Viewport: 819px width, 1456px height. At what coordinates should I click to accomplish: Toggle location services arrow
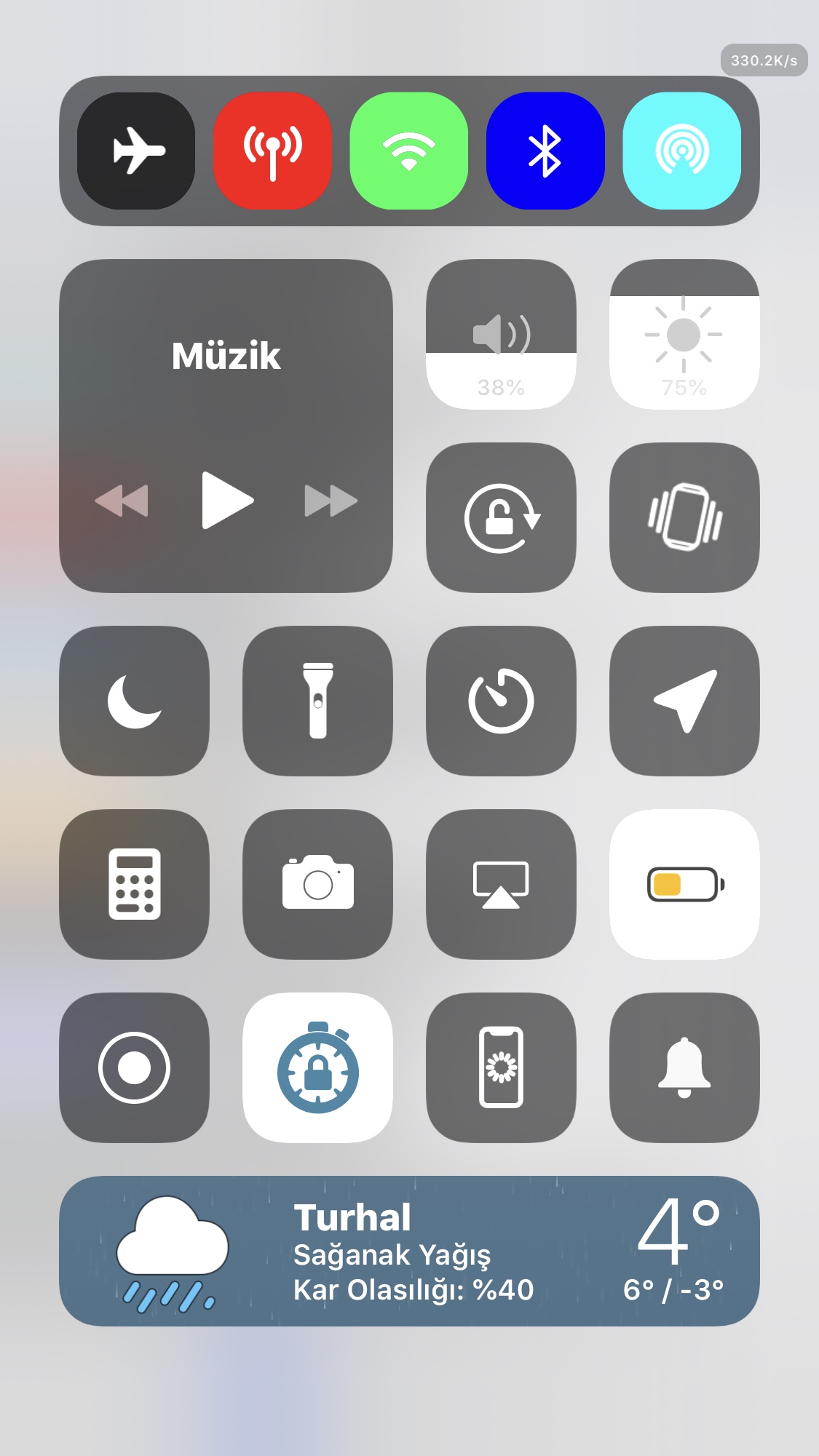coord(684,701)
